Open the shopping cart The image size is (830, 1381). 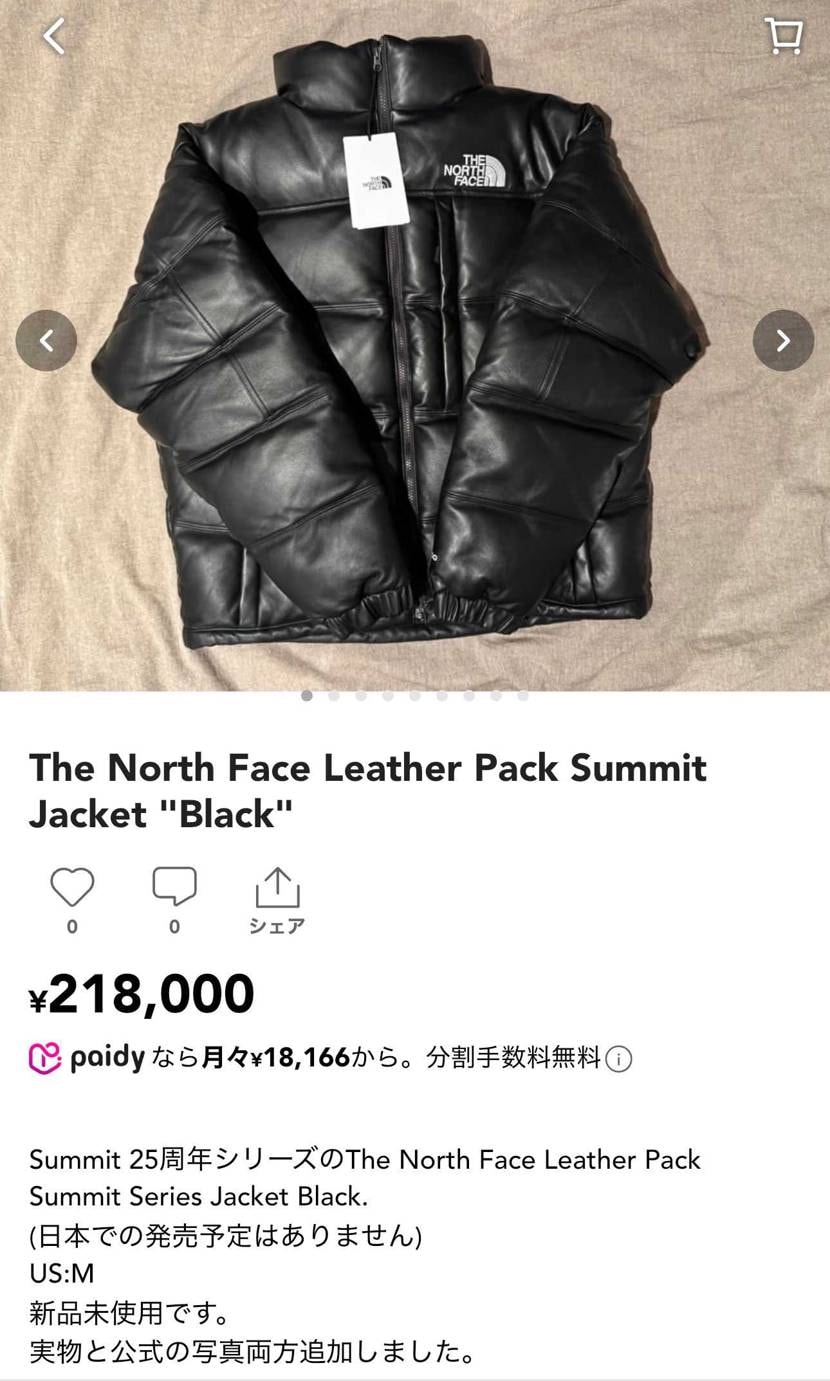point(784,36)
